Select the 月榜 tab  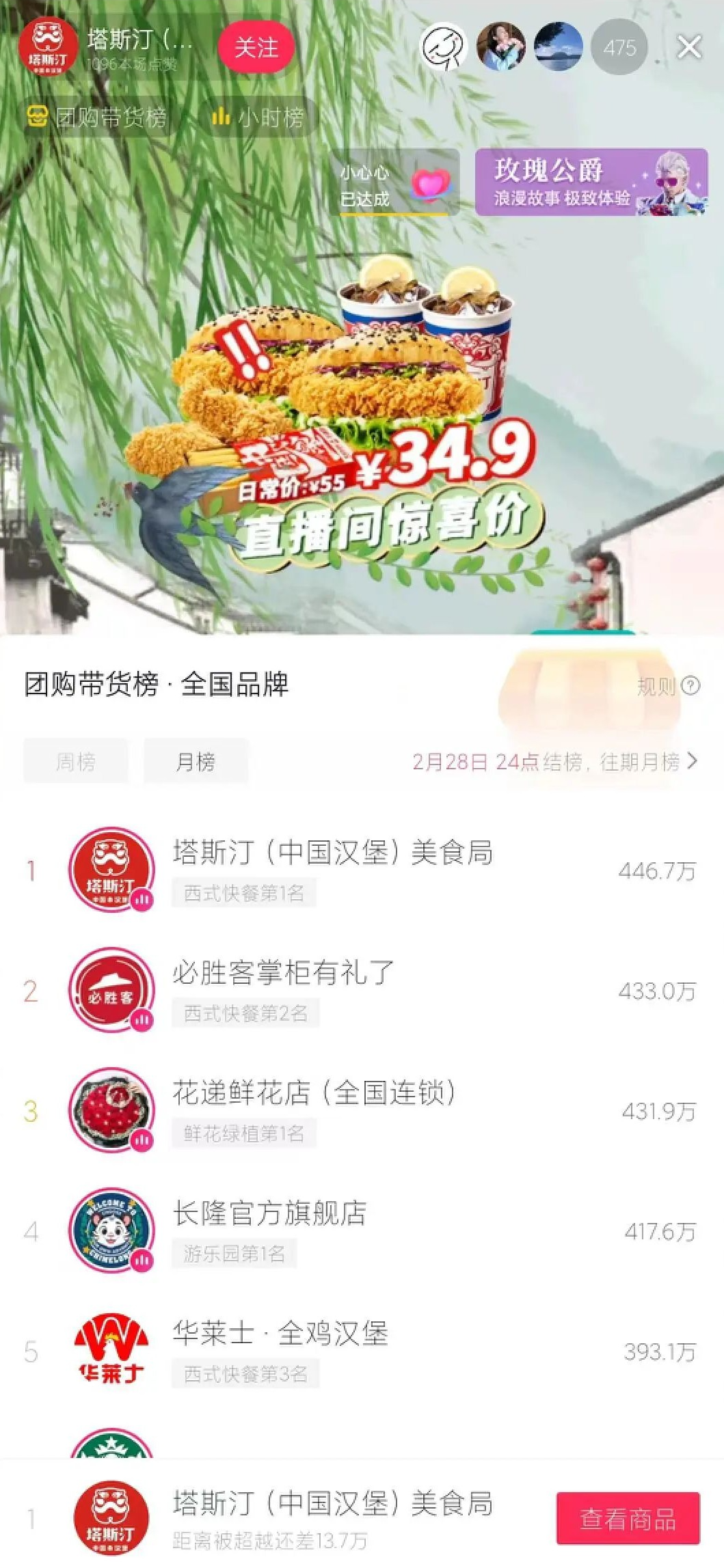point(196,761)
